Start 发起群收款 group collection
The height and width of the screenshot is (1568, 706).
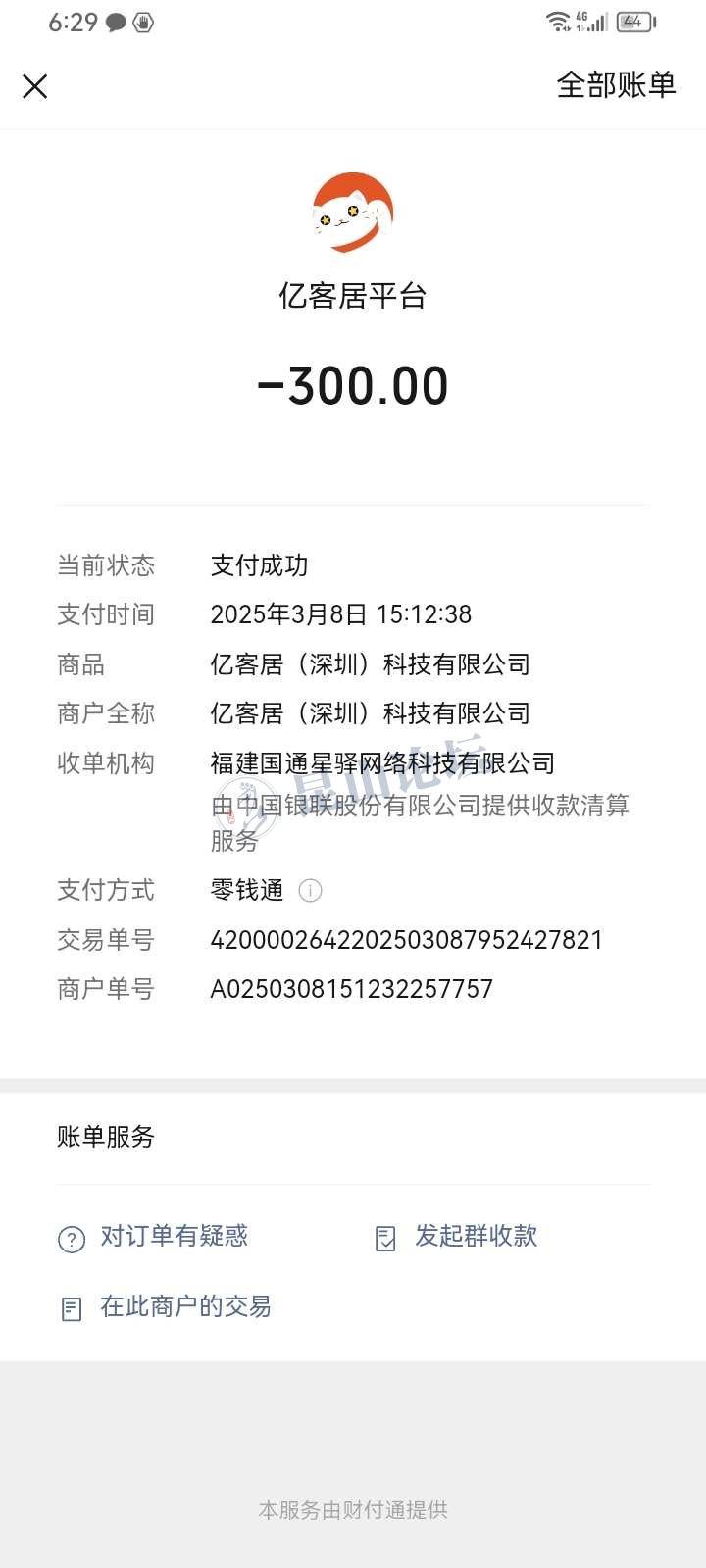458,1237
